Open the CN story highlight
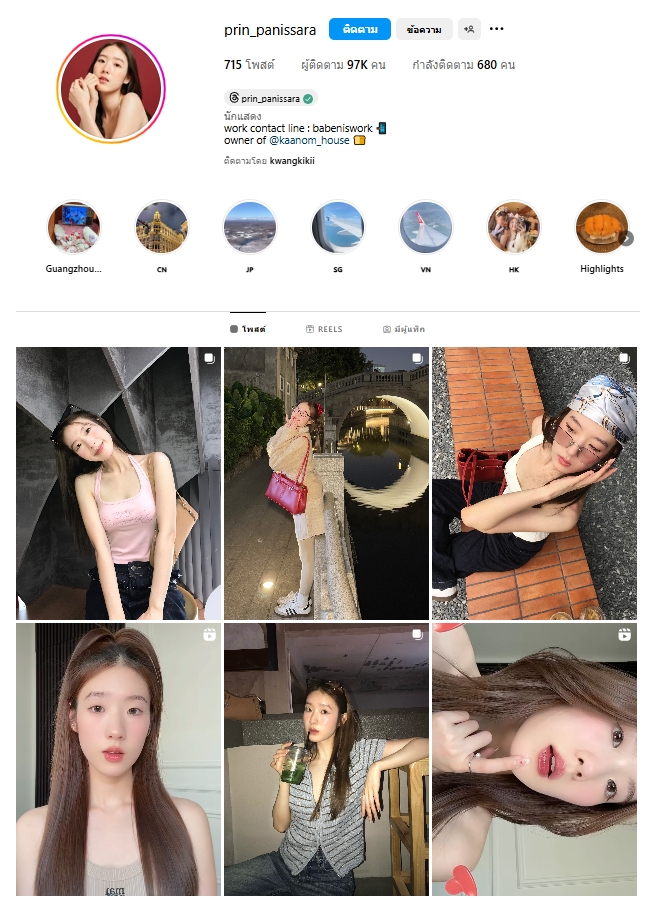 coord(161,227)
